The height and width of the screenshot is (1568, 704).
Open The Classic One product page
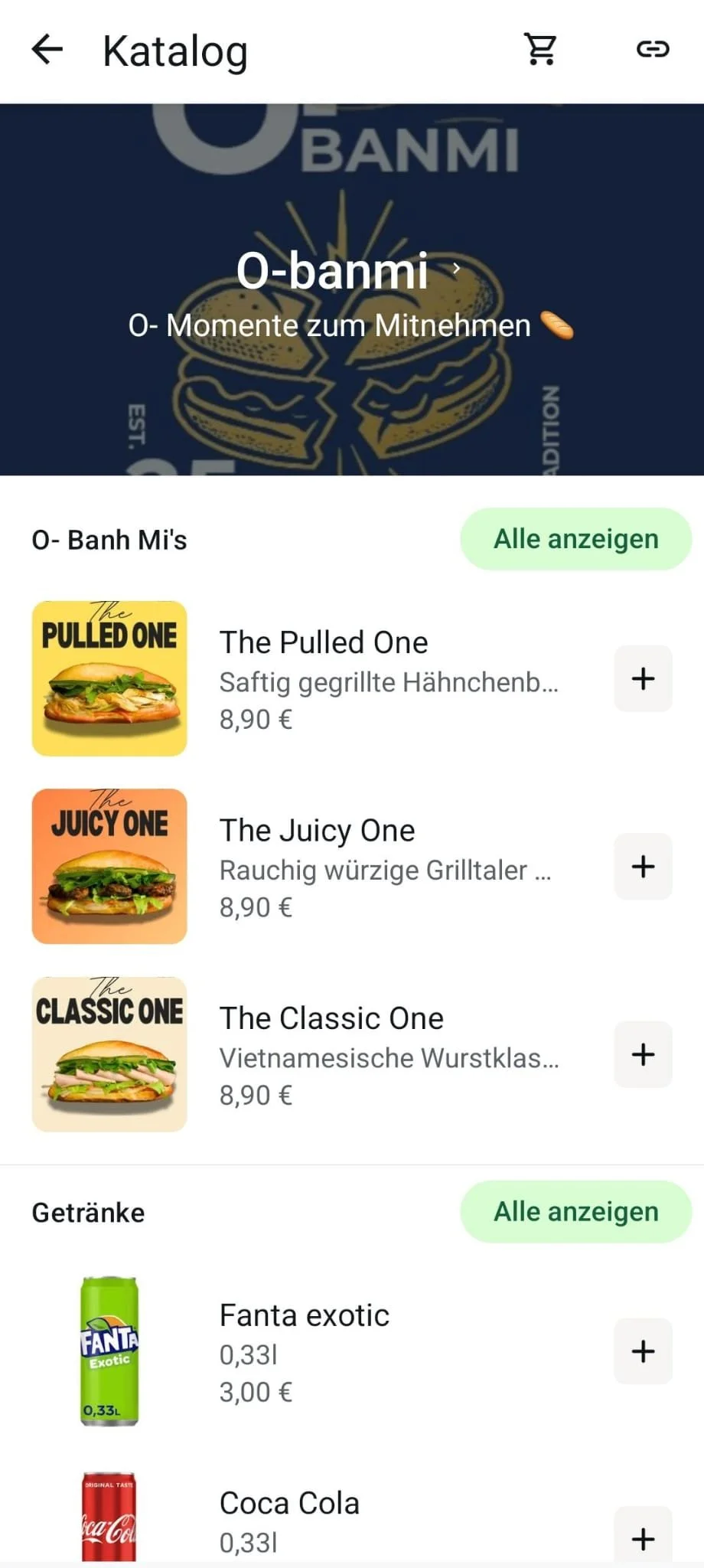(331, 1019)
